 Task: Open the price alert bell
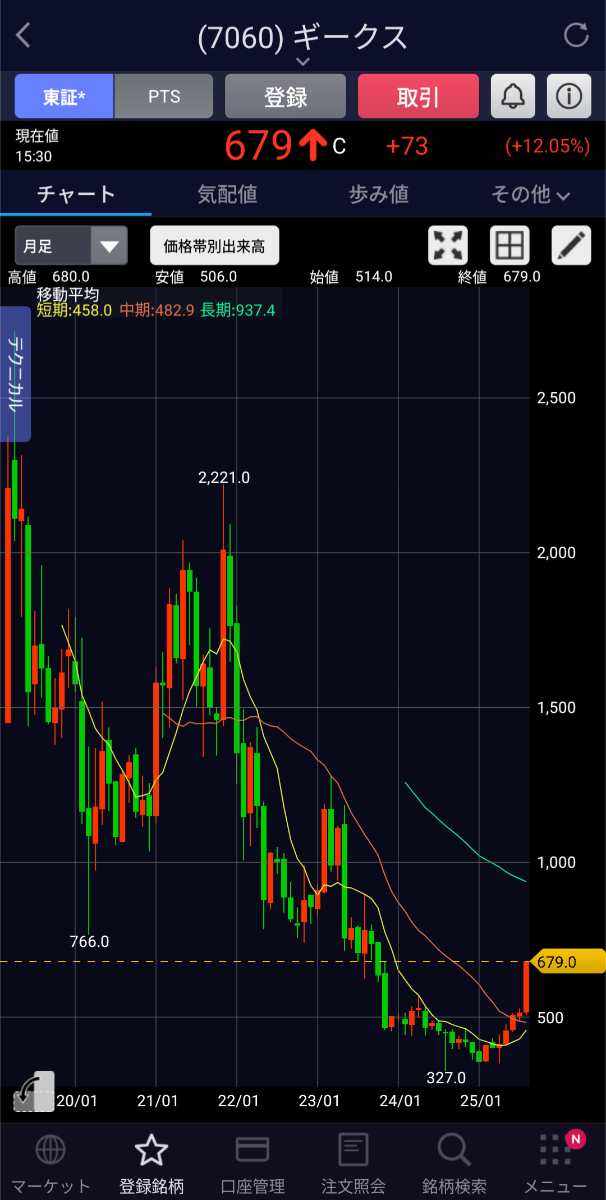click(x=513, y=97)
